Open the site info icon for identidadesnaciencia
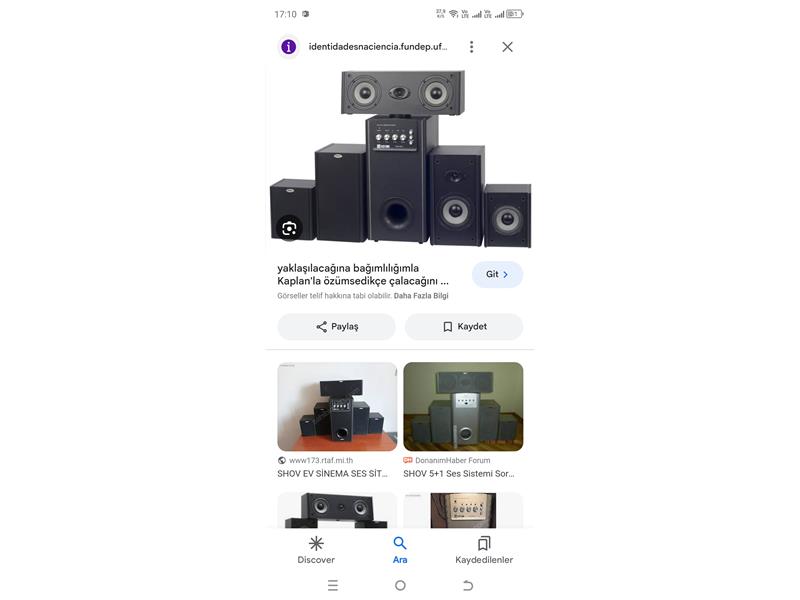800x600 pixels. (289, 47)
